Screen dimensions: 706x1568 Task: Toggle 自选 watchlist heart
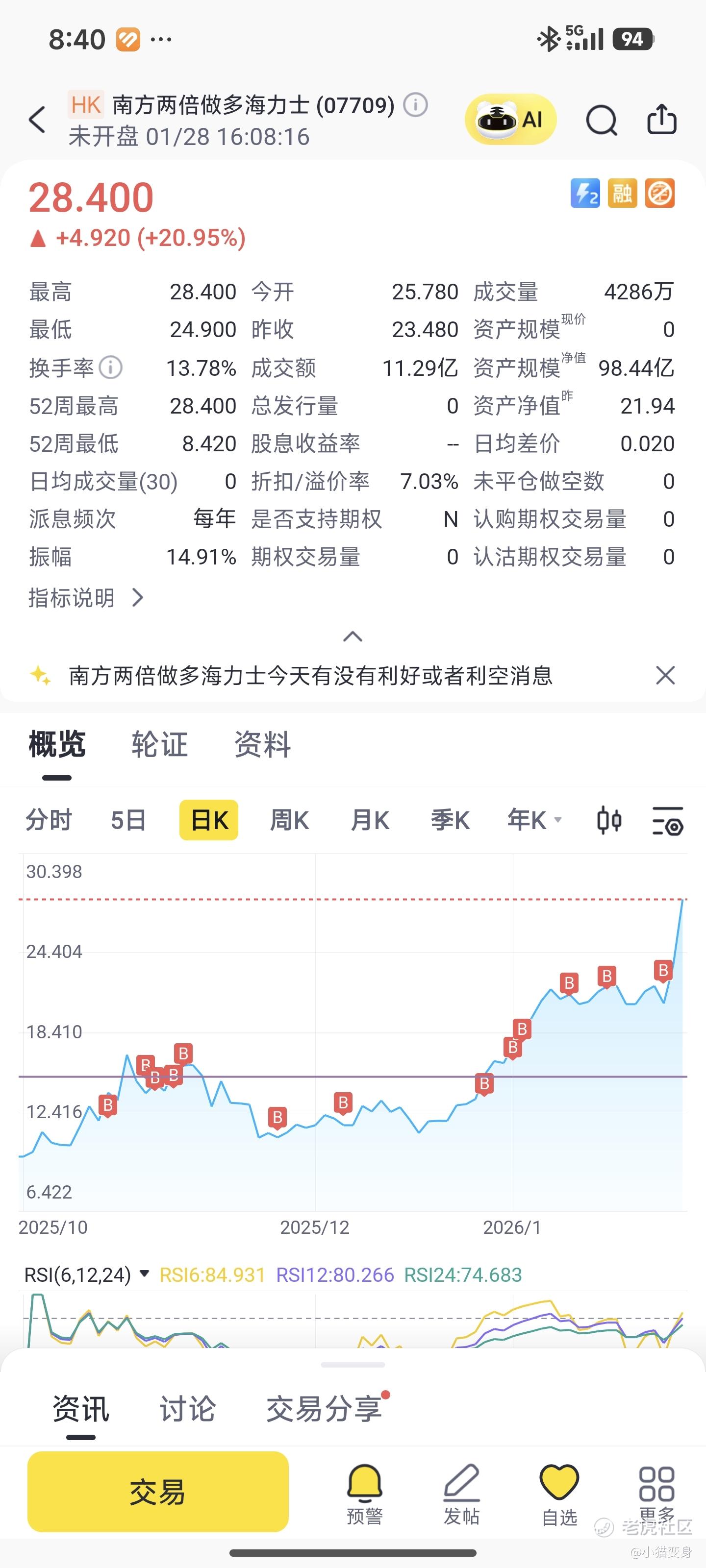point(559,1494)
